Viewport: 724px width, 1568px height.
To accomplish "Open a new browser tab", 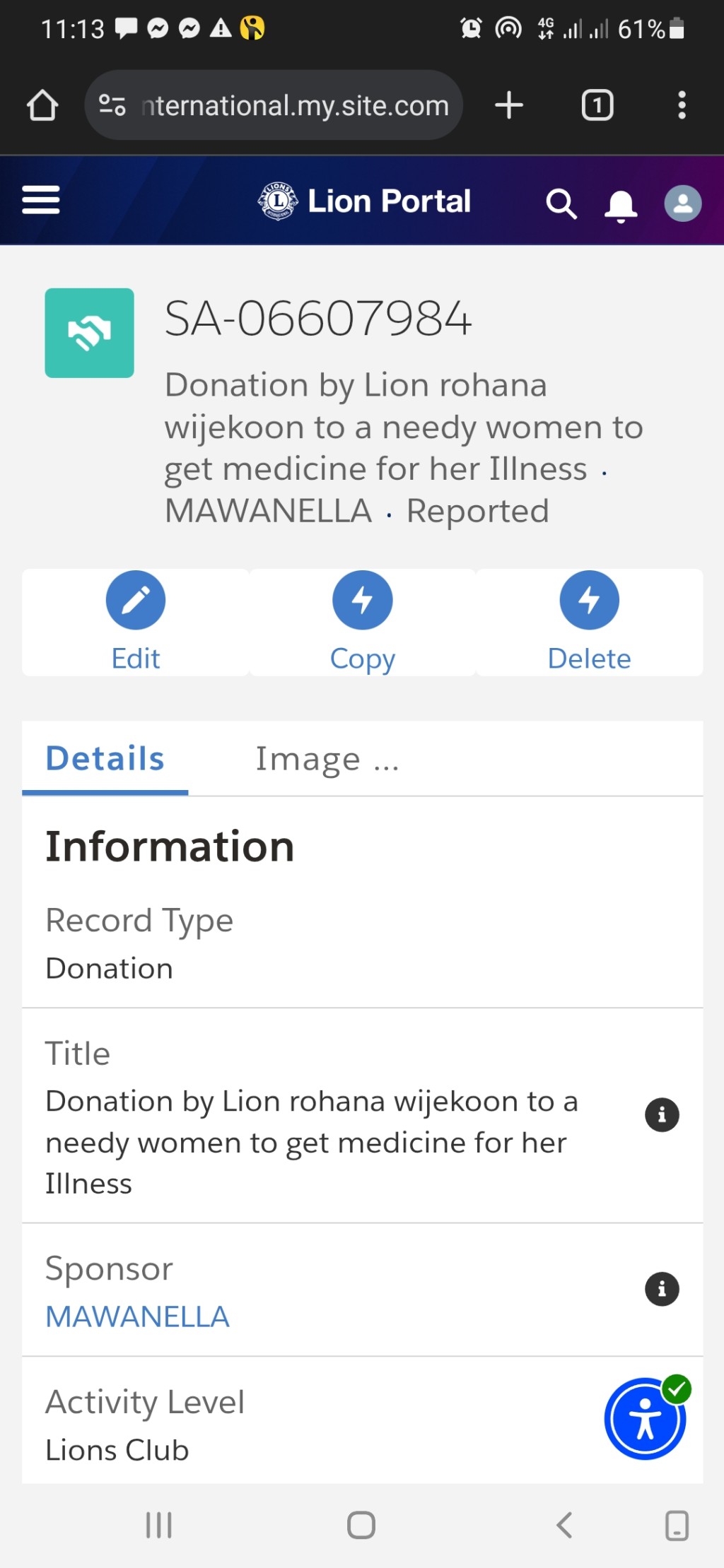I will [x=509, y=105].
